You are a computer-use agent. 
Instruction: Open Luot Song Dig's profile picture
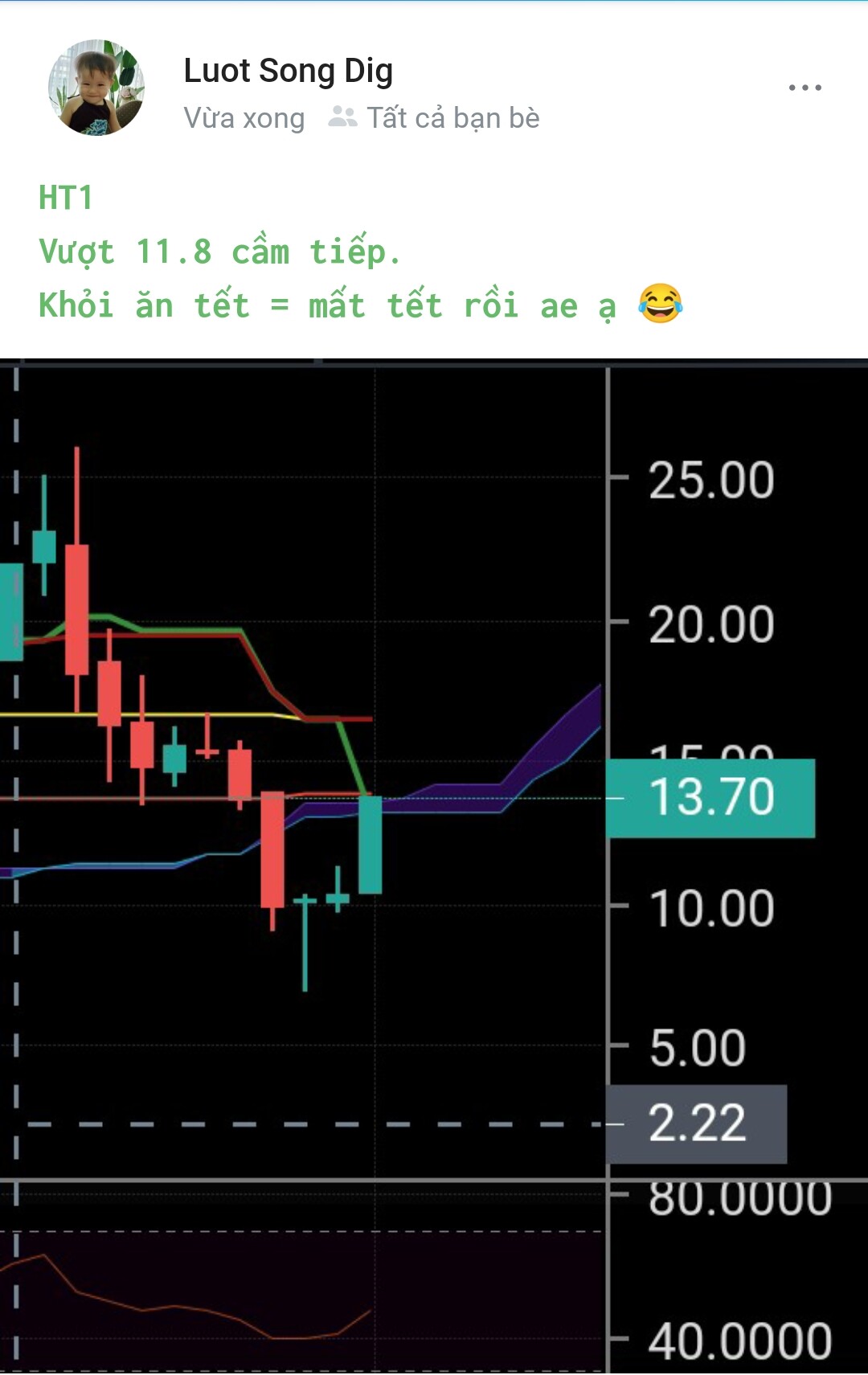click(x=96, y=88)
